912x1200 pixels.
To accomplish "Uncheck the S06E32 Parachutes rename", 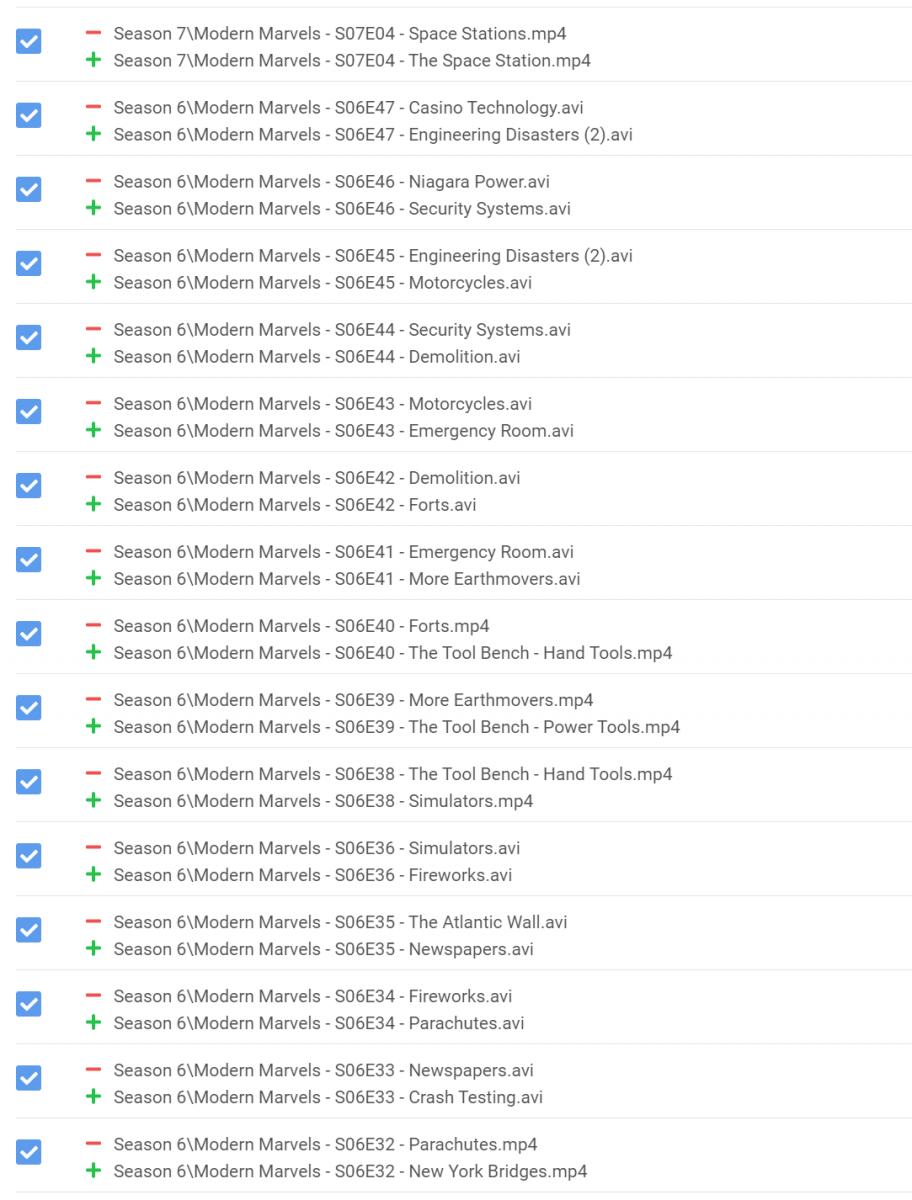I will click(x=29, y=1151).
